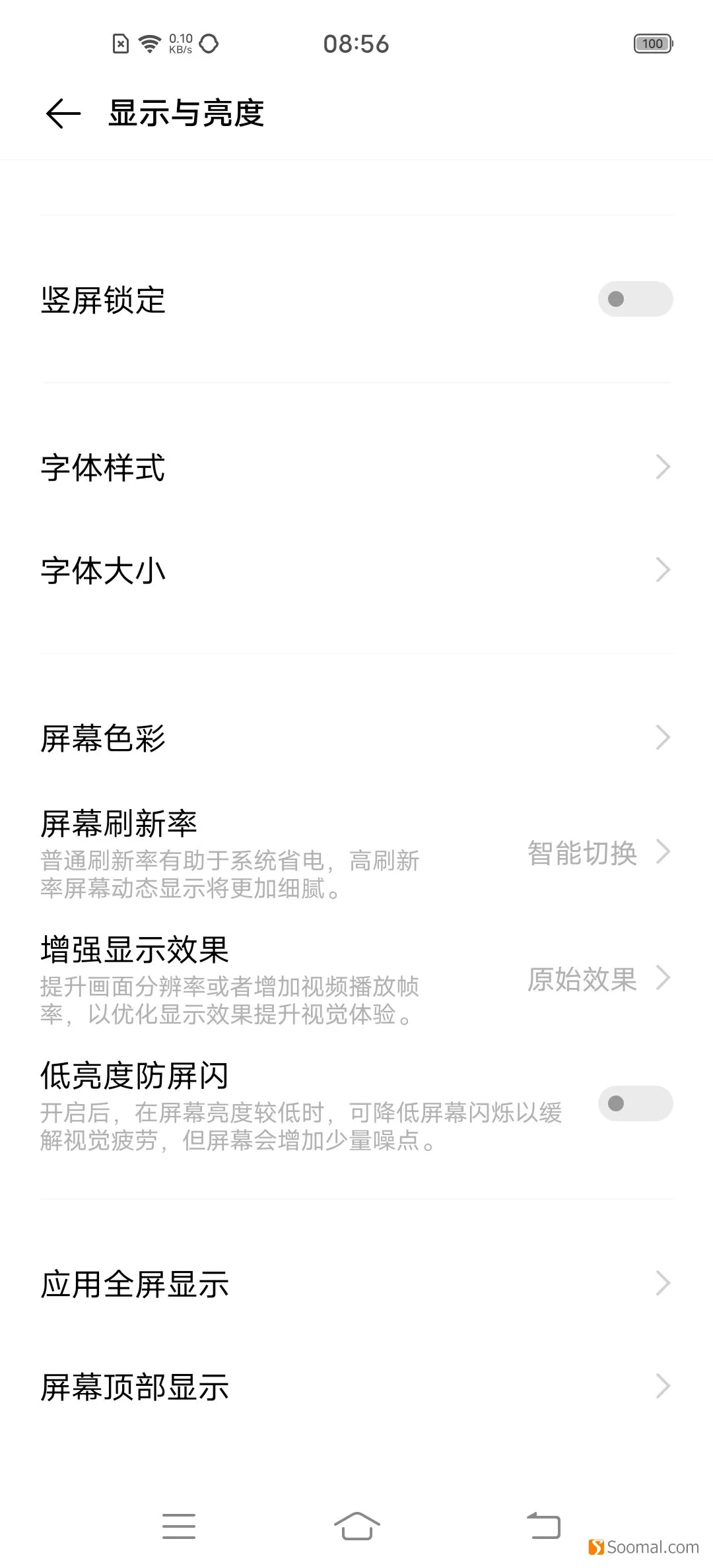713x1568 pixels.
Task: Open 屏幕顶部显示 settings
Action: 356,1387
